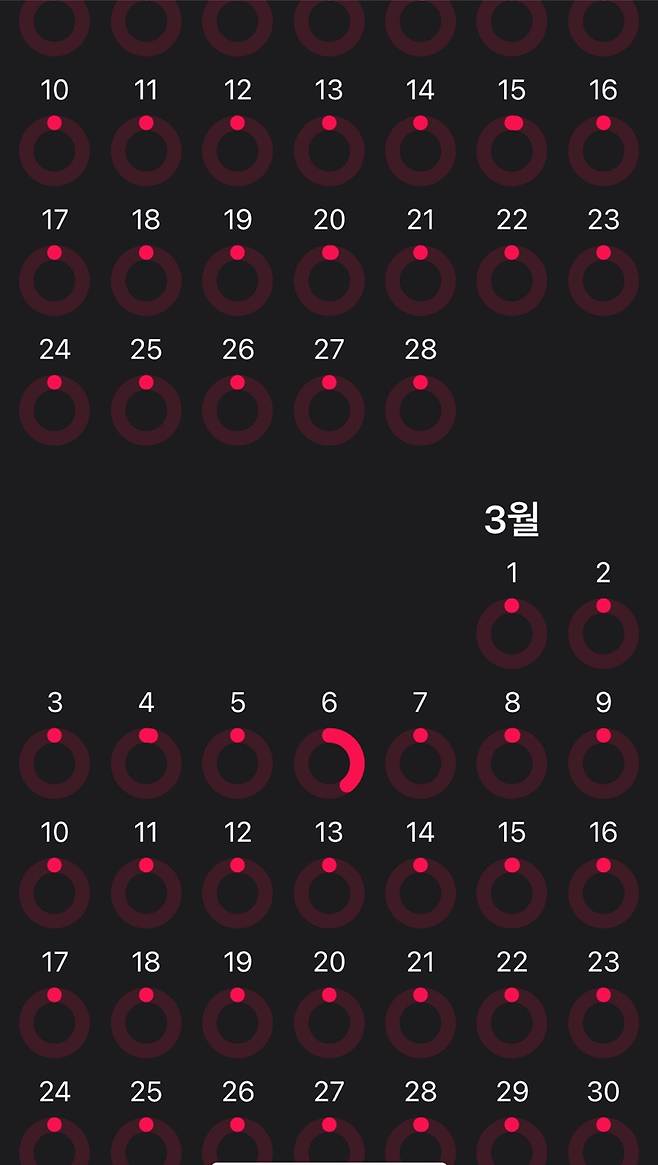Select March 20 in the calendar
Viewport: 658px width, 1165px height.
(329, 1022)
